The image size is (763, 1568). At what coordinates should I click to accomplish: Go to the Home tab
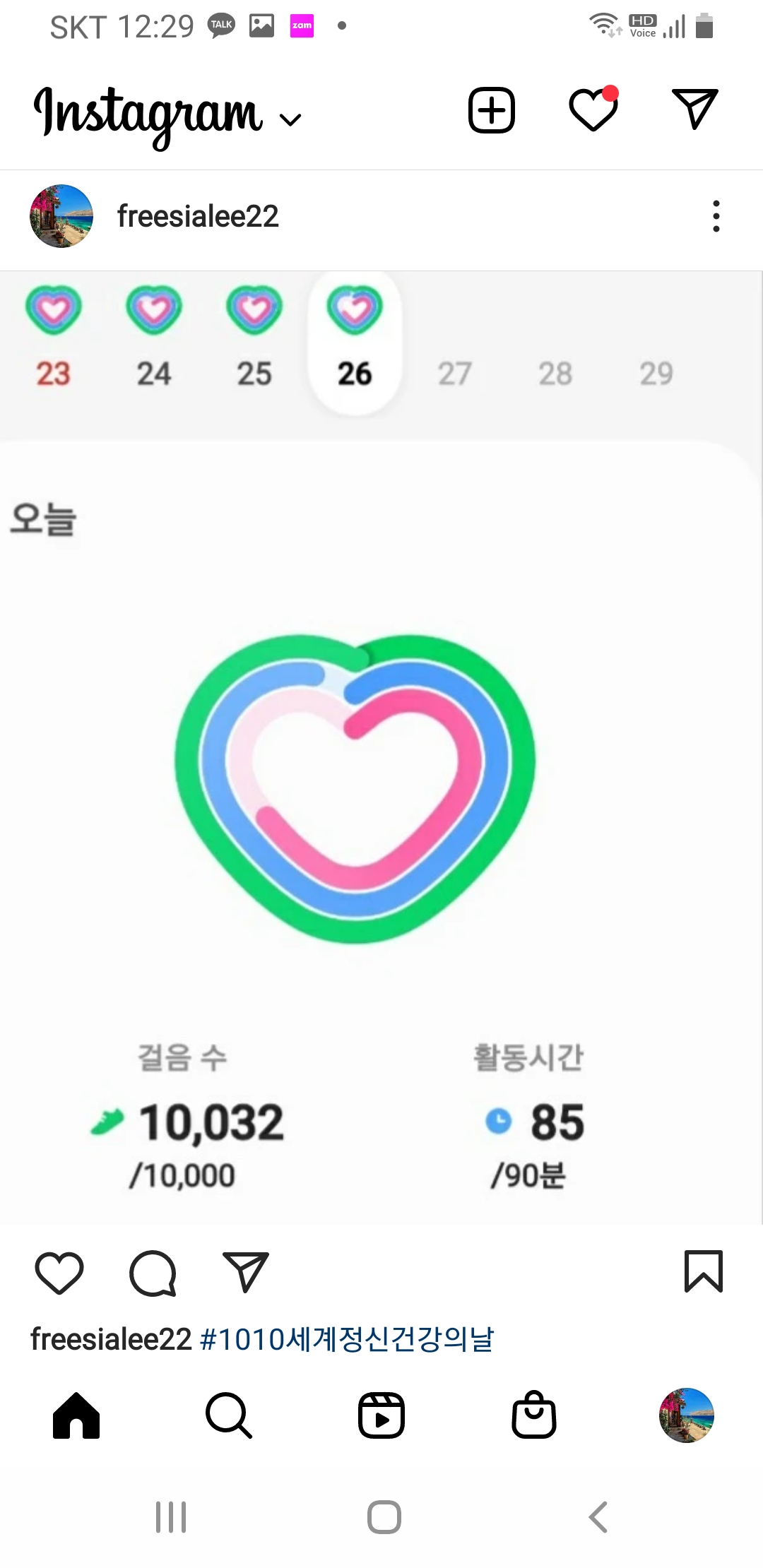tap(76, 1415)
